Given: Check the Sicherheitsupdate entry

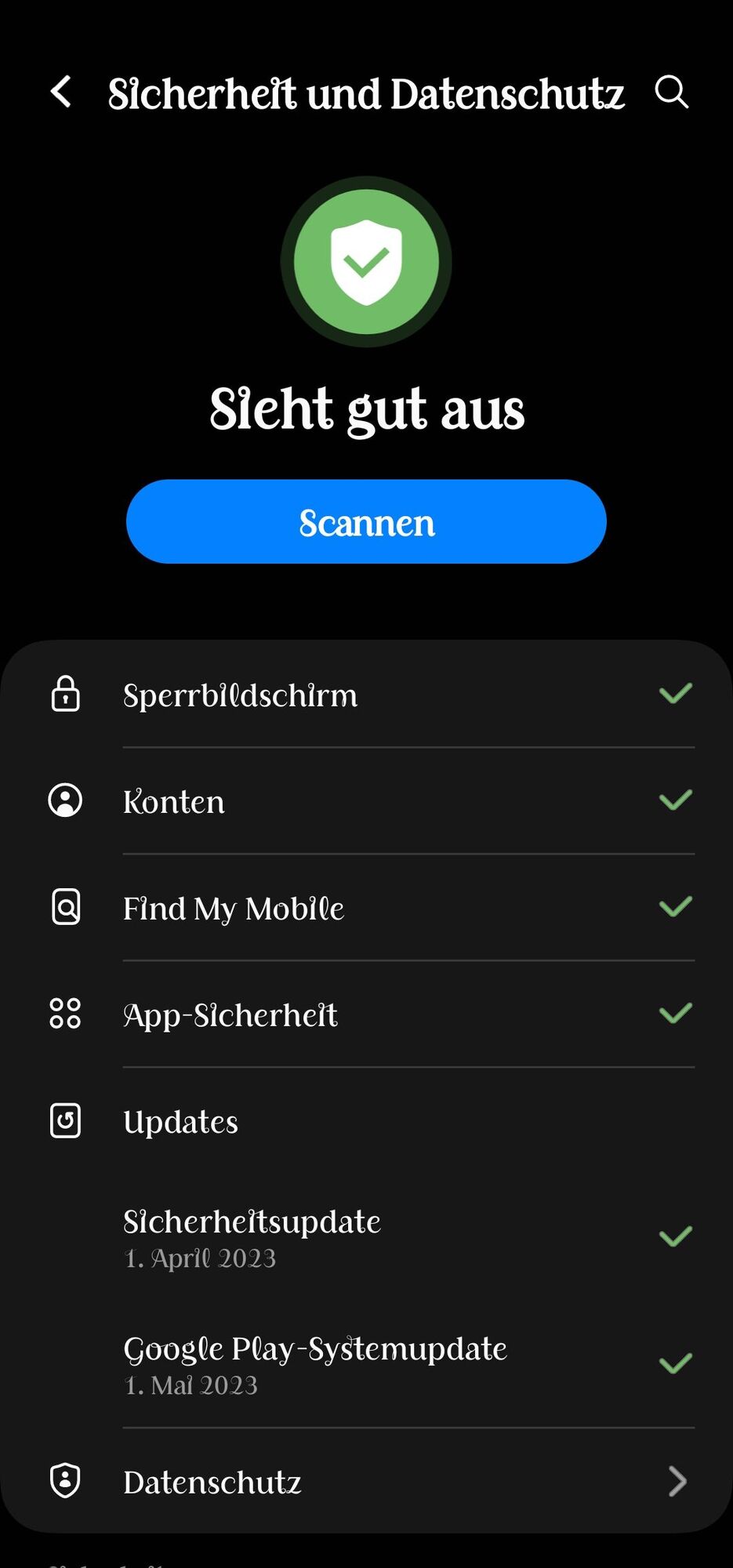Looking at the screenshot, I should (x=366, y=1238).
